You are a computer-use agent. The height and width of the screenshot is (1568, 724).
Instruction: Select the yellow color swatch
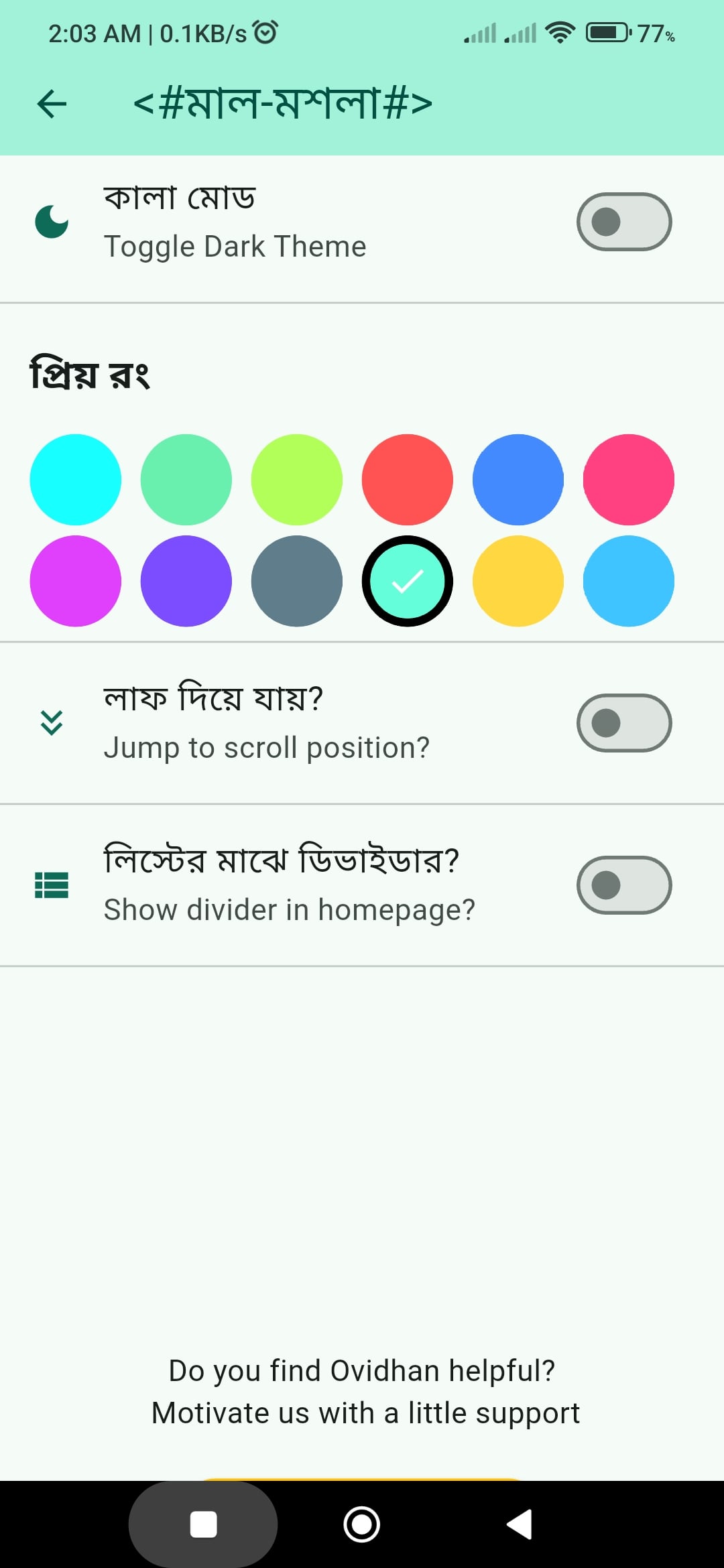click(518, 581)
